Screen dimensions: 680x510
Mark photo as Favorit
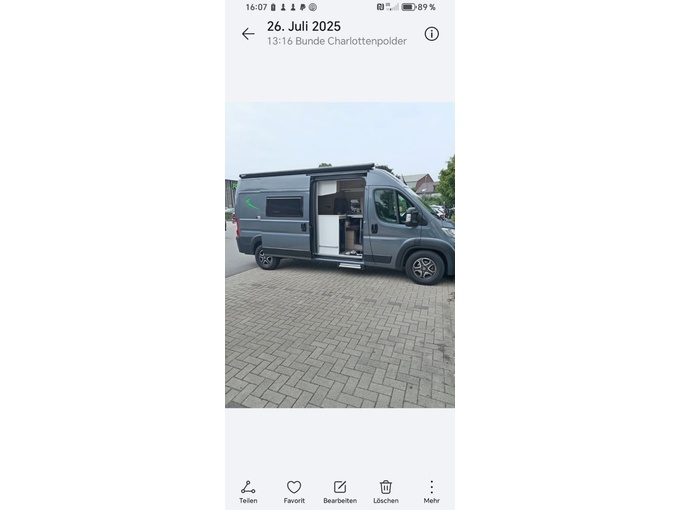point(294,490)
